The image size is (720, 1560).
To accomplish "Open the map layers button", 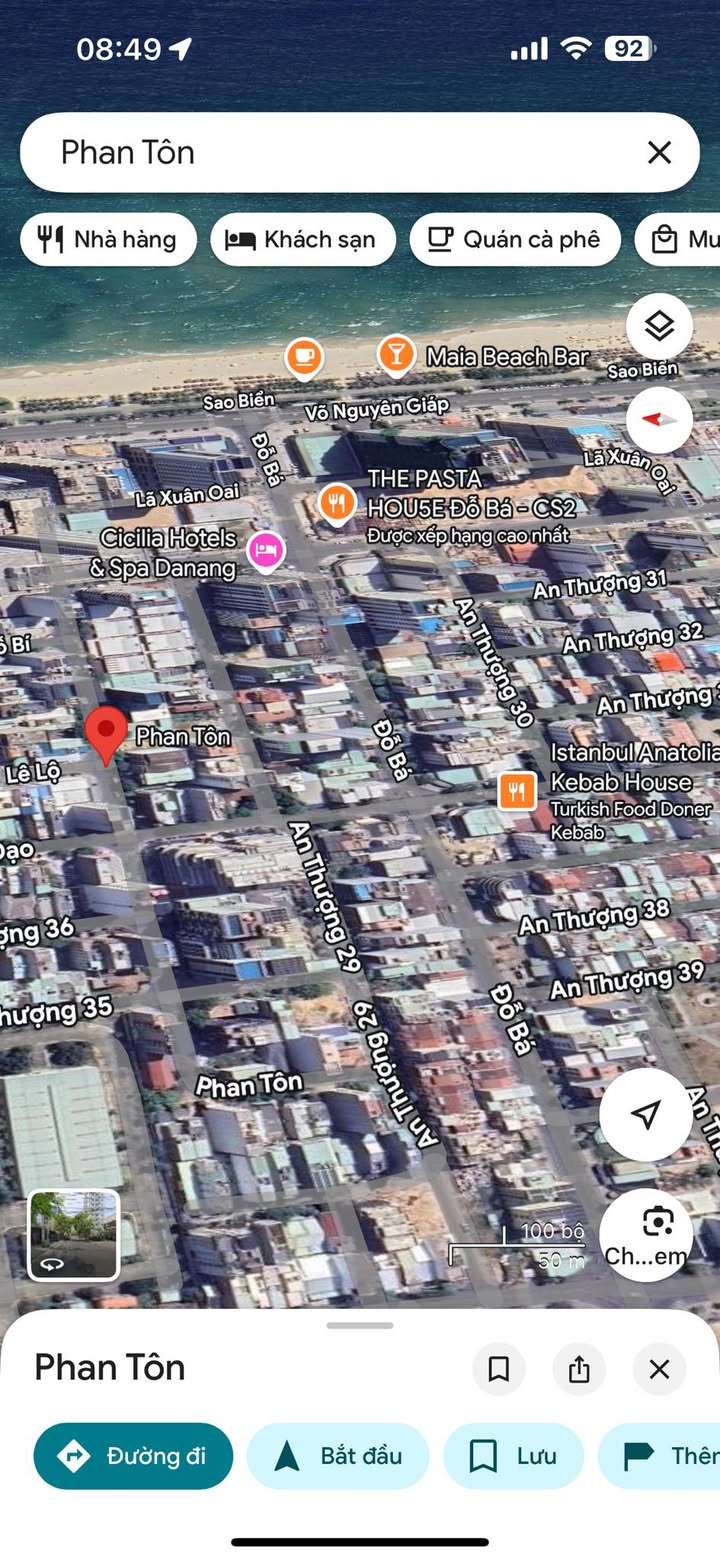I will pyautogui.click(x=659, y=326).
